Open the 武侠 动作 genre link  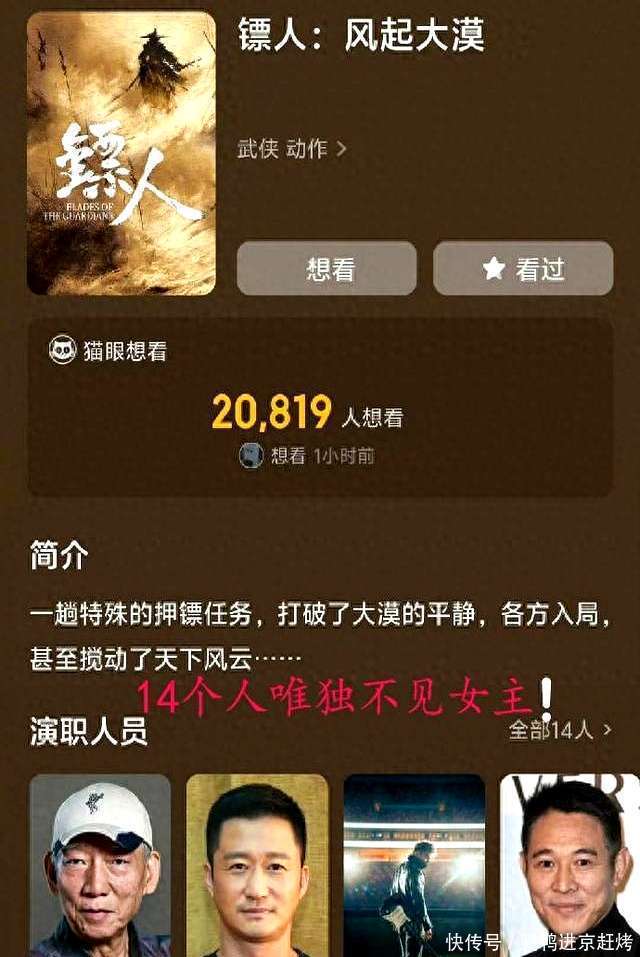point(291,149)
